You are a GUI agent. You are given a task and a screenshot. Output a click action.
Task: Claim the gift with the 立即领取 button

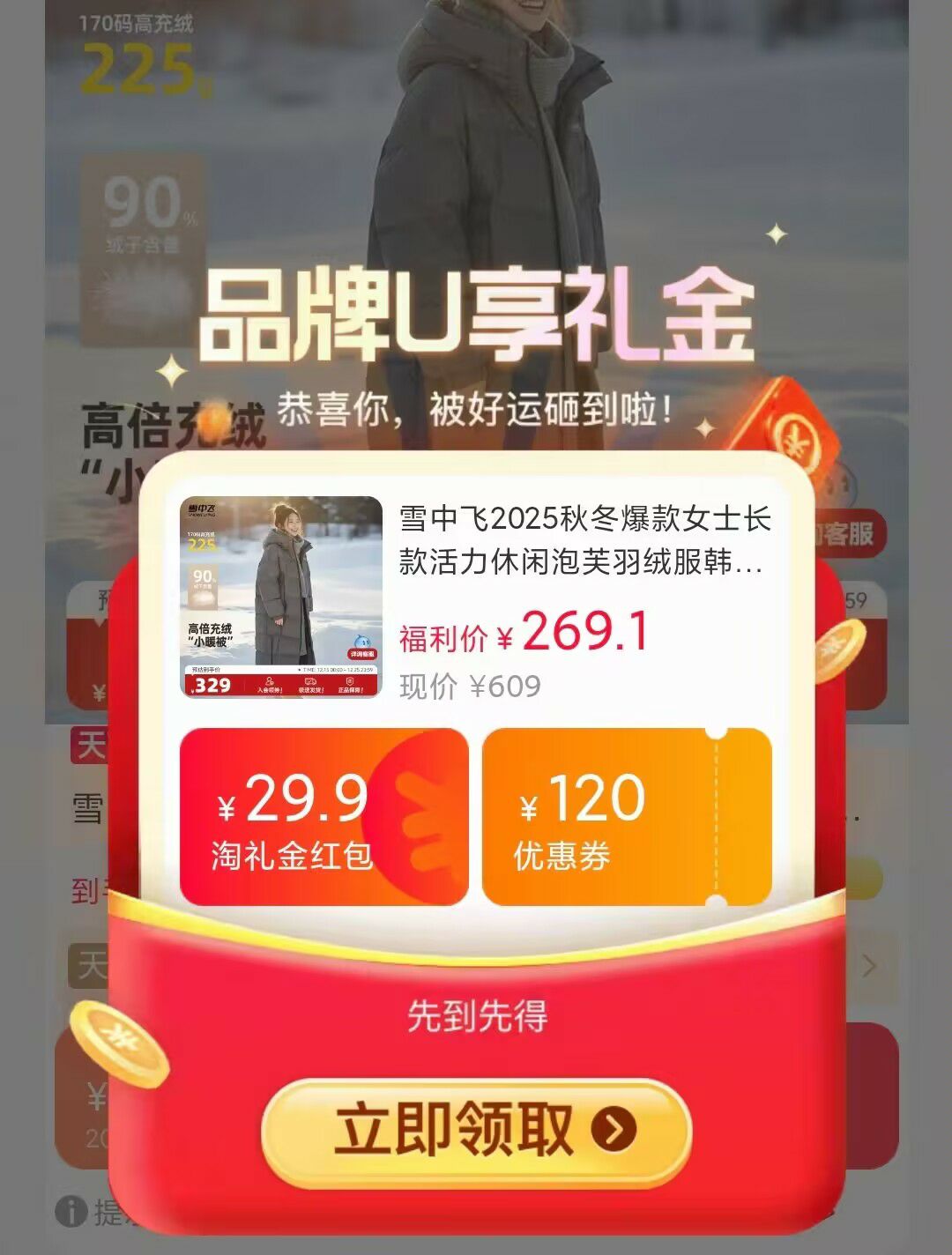pos(476,1131)
